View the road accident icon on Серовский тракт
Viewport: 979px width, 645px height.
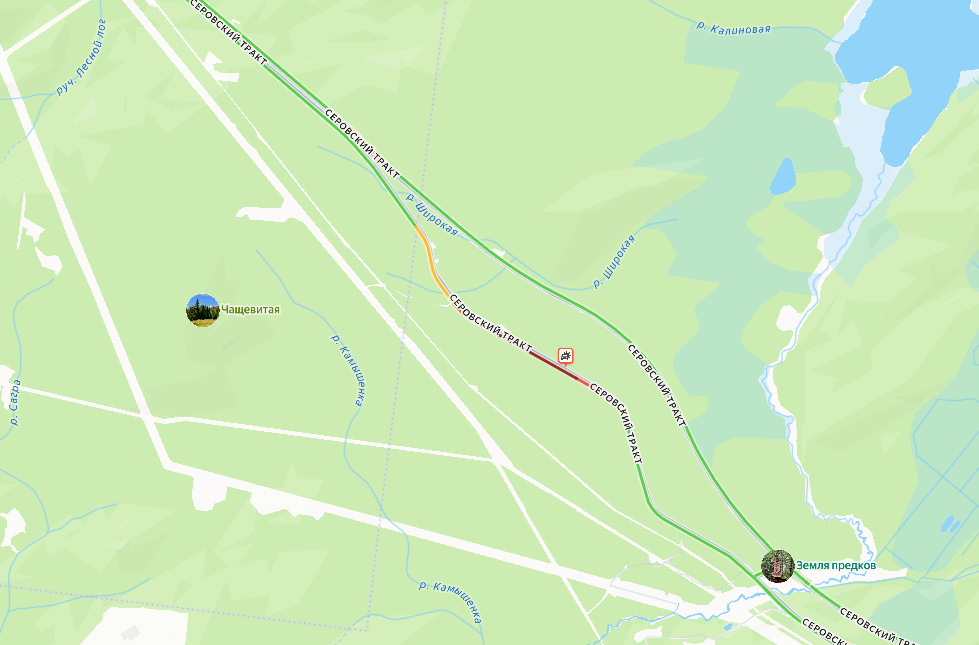coord(565,355)
